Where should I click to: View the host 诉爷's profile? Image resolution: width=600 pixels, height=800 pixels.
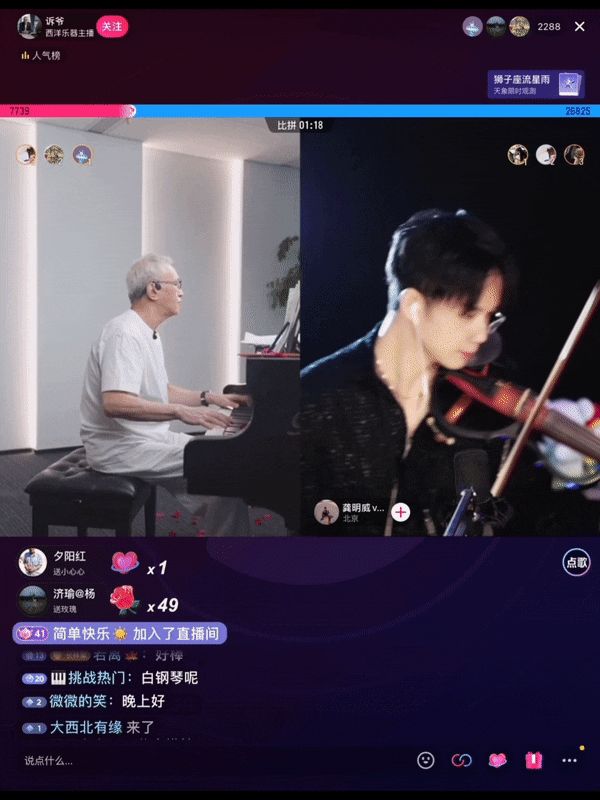click(x=30, y=26)
